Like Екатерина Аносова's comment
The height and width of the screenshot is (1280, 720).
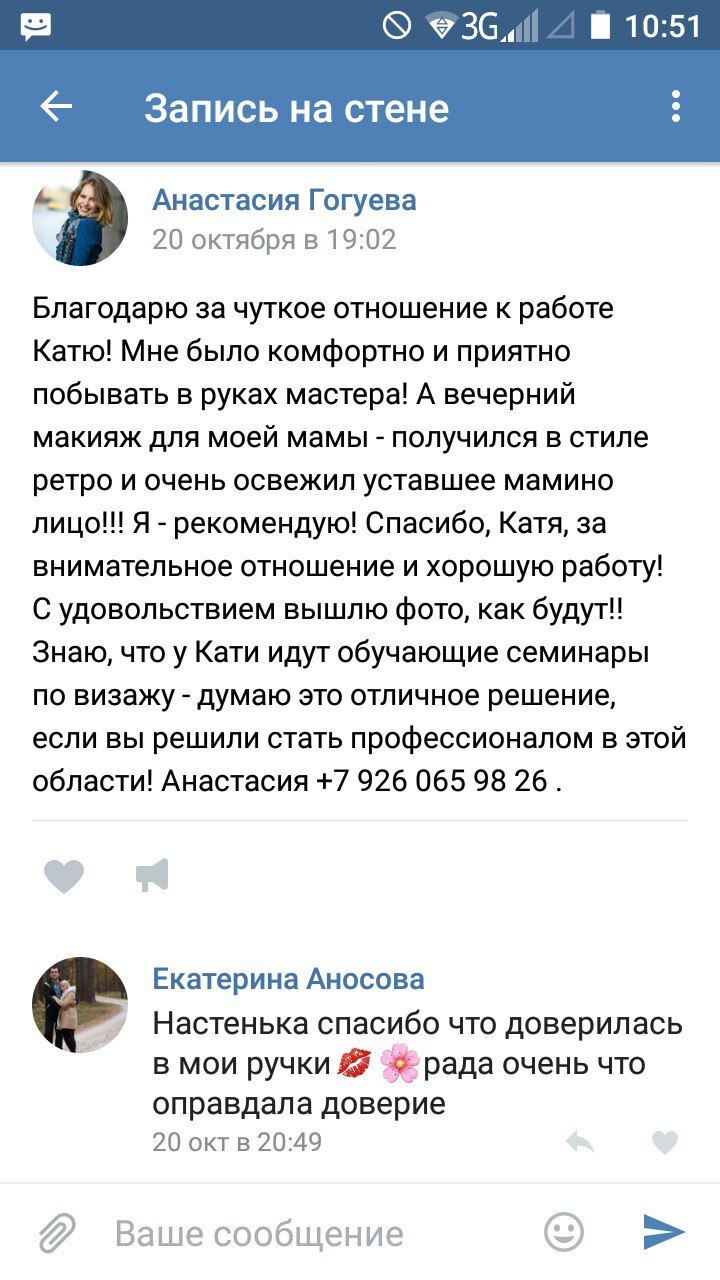click(664, 1141)
